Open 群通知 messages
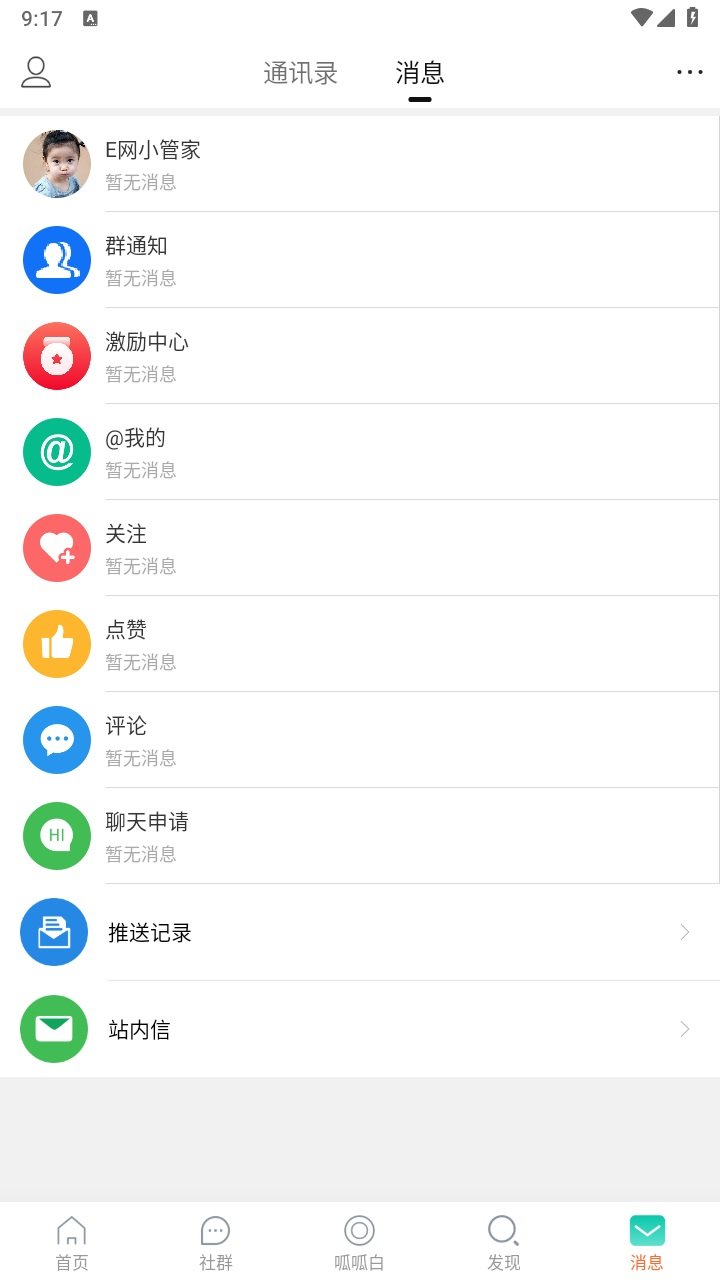Screen dimensions: 720x1280 360,260
